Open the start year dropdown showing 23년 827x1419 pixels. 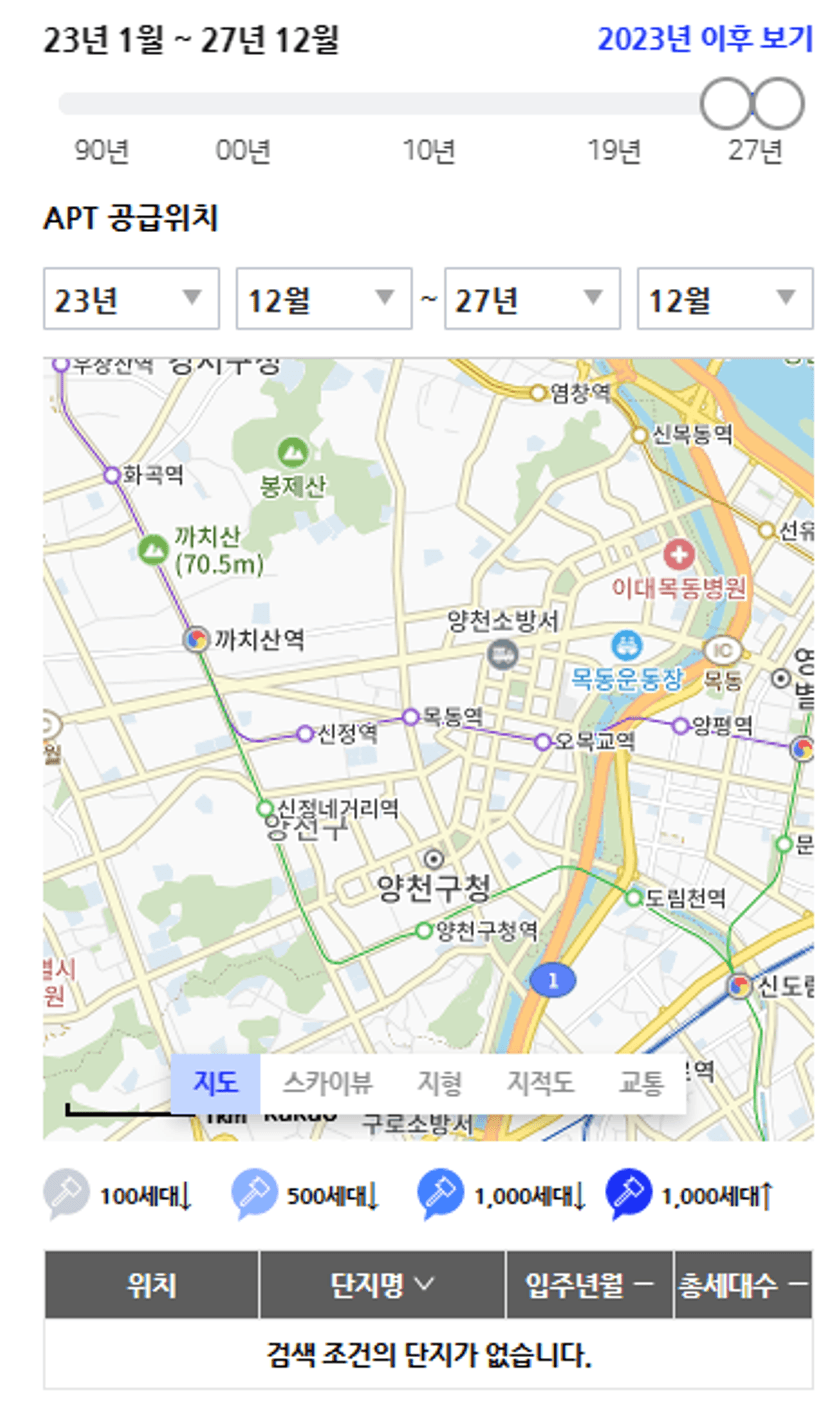point(131,299)
